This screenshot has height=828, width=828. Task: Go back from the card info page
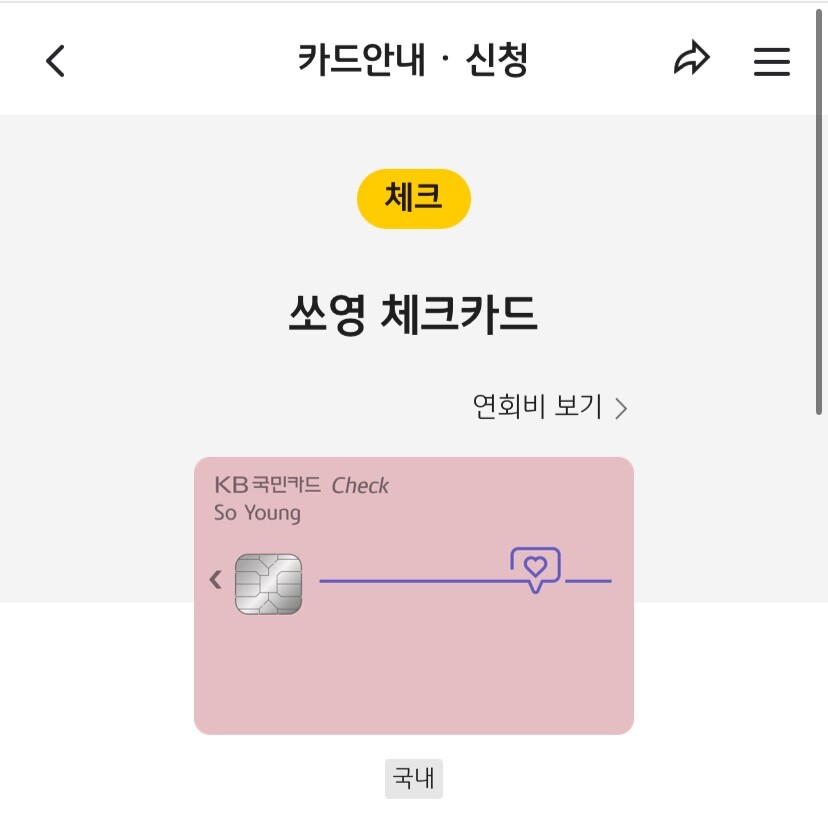[56, 61]
